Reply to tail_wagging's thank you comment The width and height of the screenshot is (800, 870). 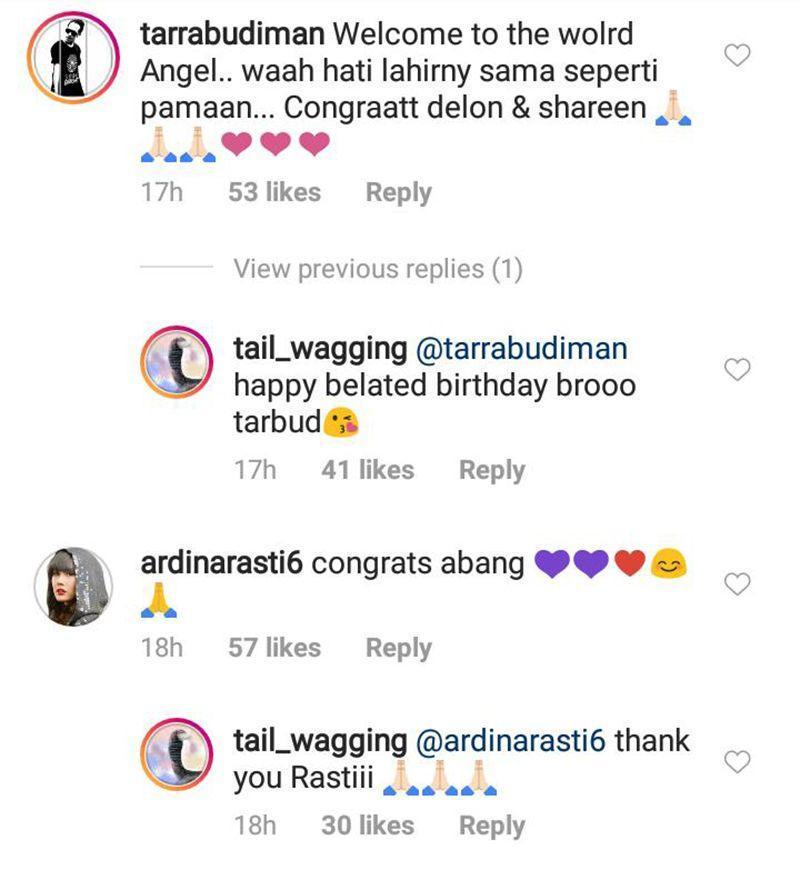(x=491, y=826)
